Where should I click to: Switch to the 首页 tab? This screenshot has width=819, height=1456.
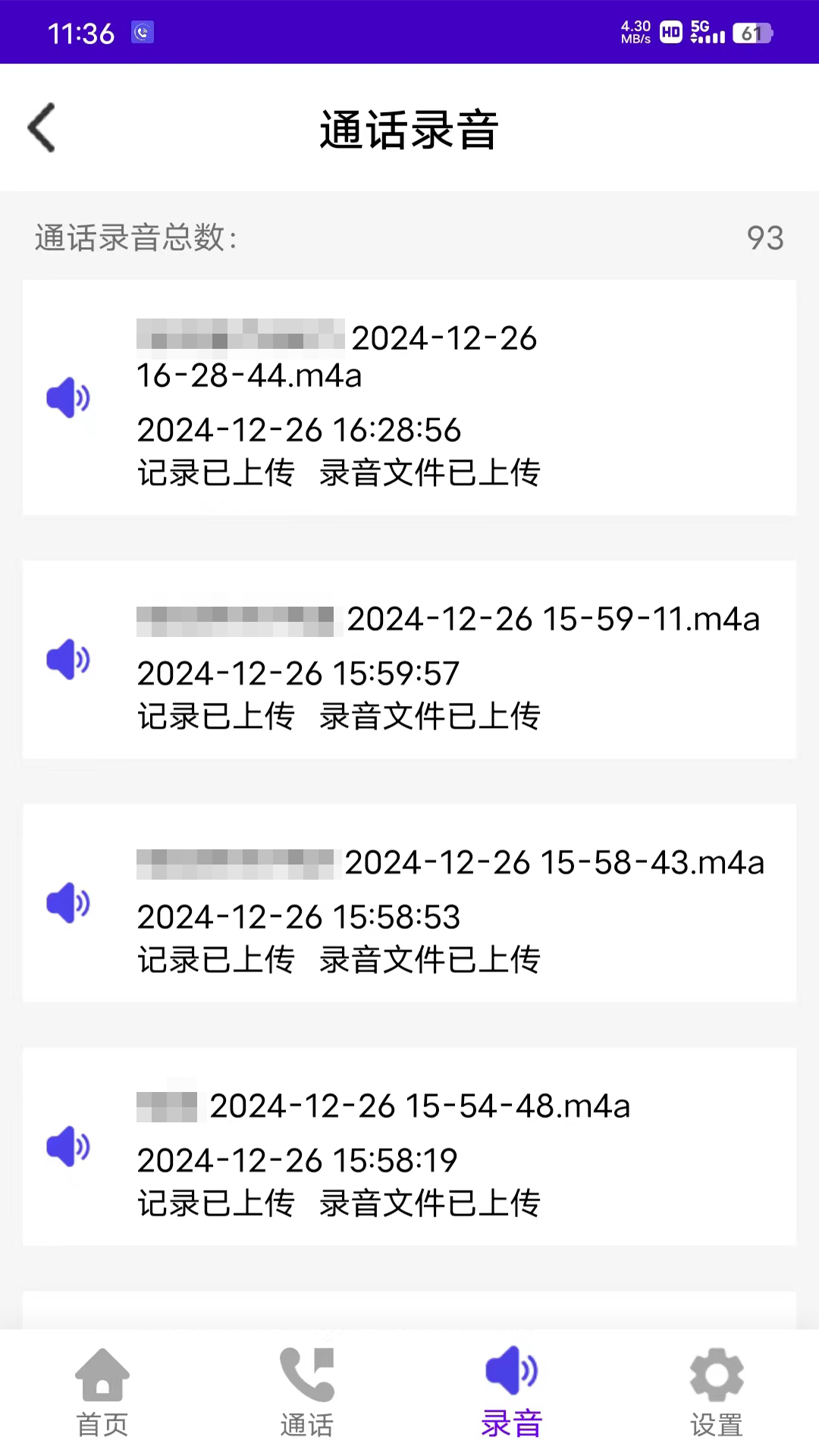(102, 1392)
